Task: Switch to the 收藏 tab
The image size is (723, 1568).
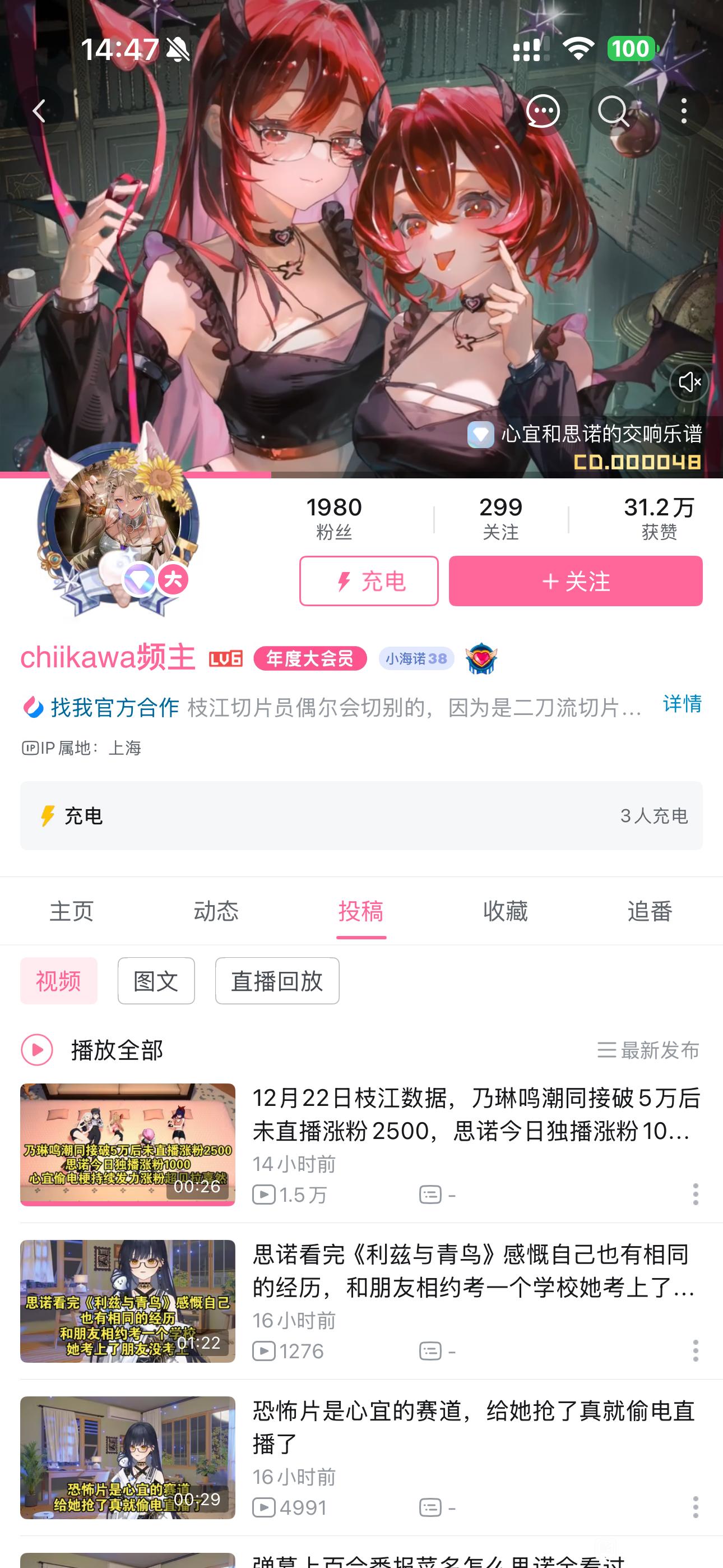Action: [x=505, y=911]
